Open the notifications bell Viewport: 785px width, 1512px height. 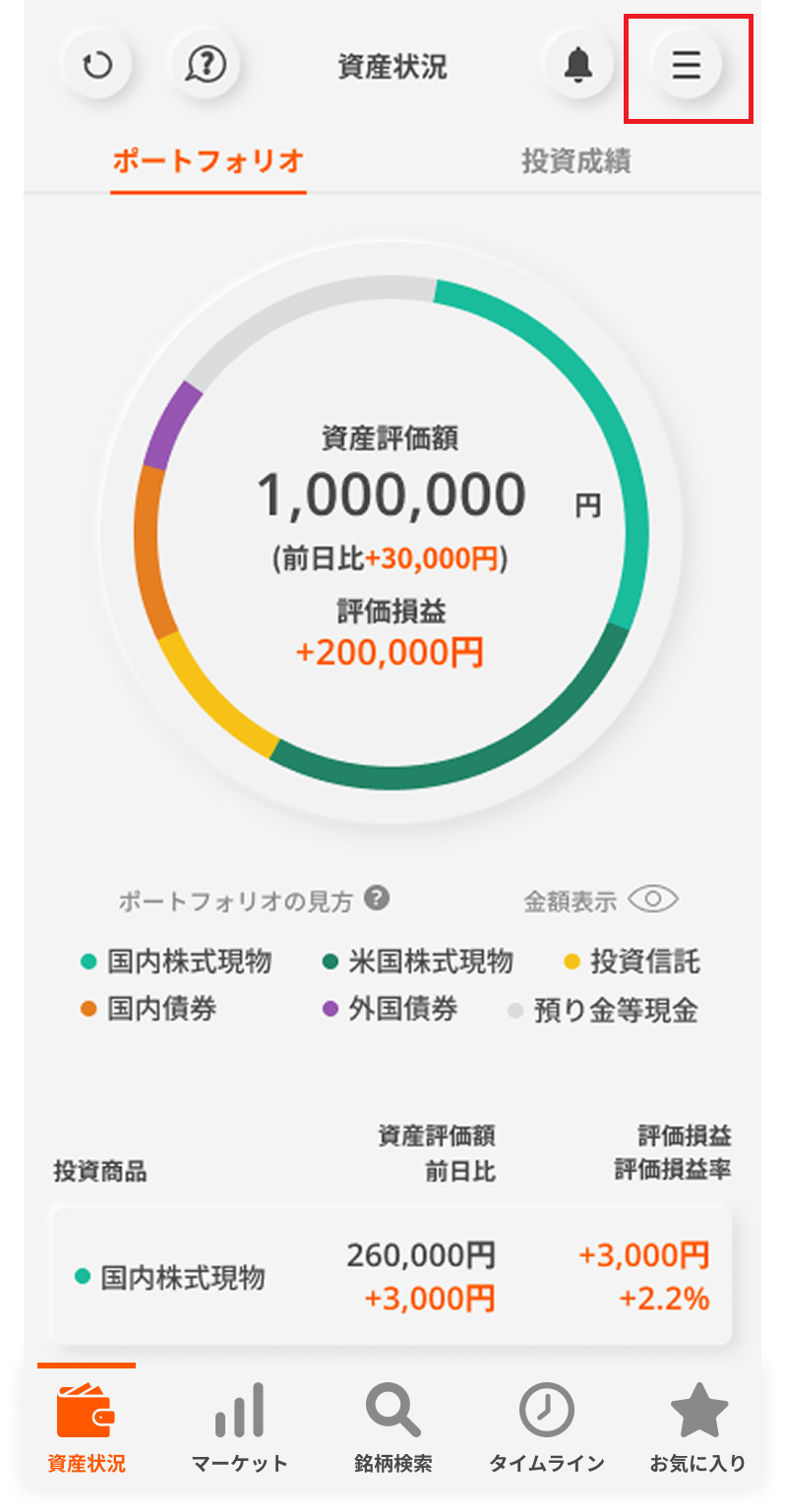click(x=578, y=66)
